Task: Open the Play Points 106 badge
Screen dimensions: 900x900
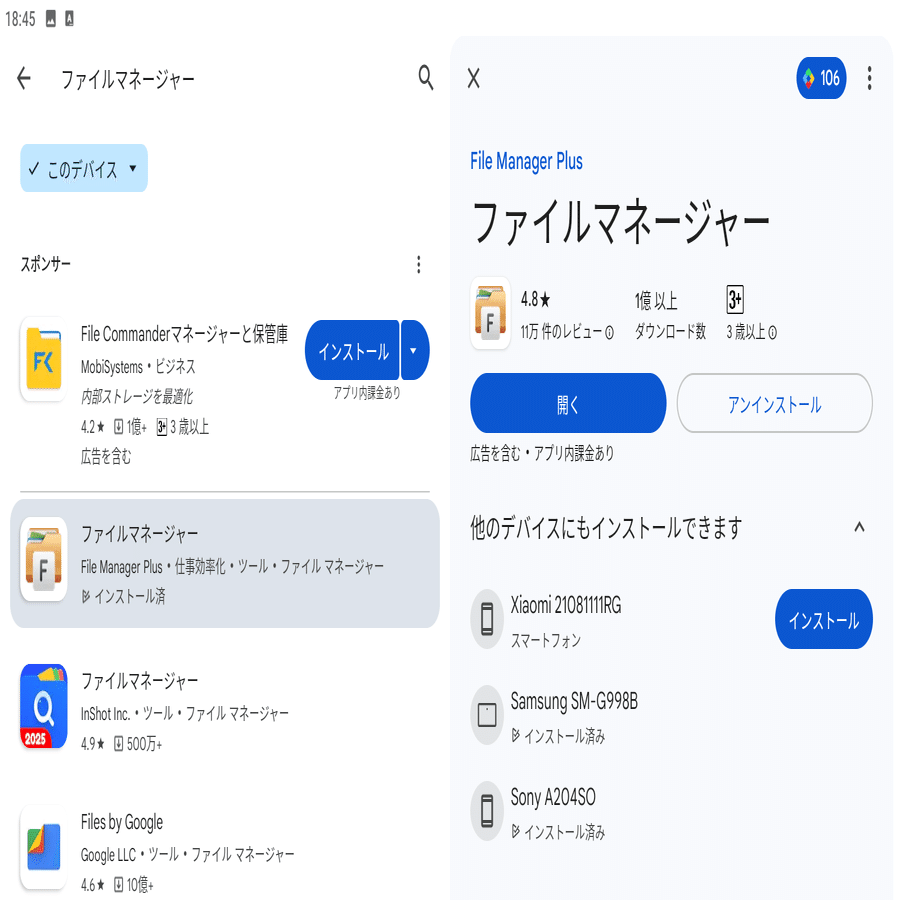Action: (821, 79)
